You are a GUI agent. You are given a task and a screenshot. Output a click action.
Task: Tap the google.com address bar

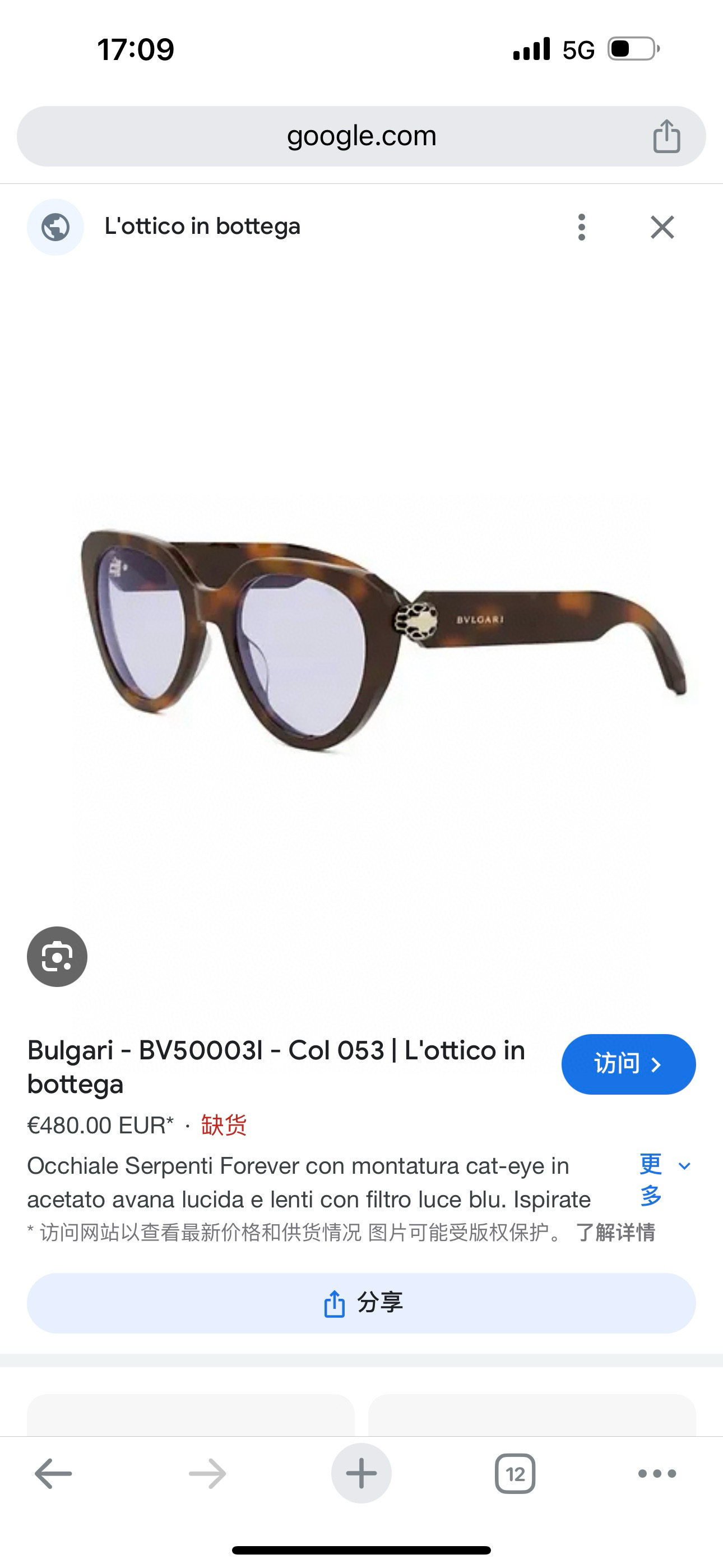[x=361, y=136]
